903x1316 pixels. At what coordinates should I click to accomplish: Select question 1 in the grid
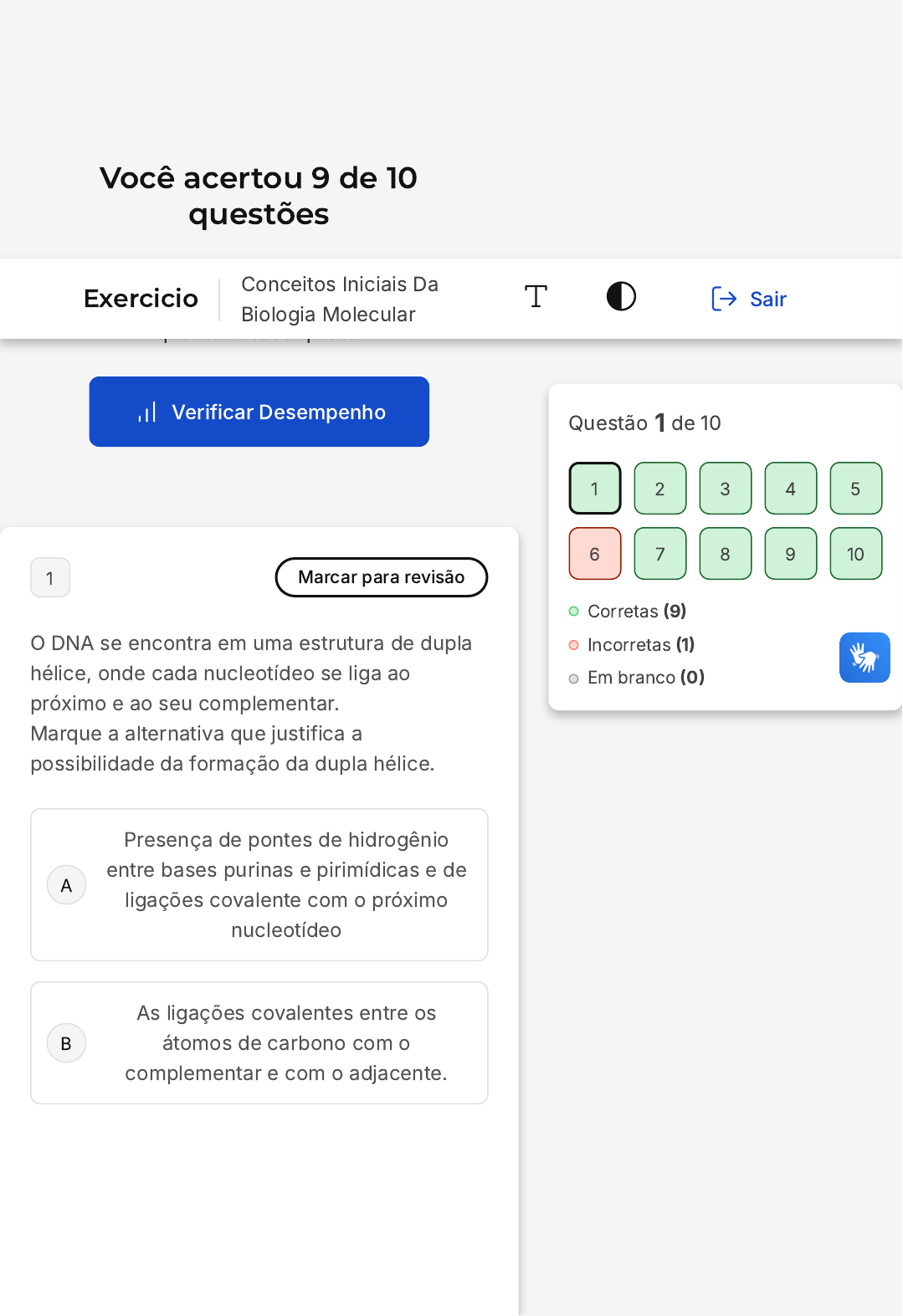point(594,489)
